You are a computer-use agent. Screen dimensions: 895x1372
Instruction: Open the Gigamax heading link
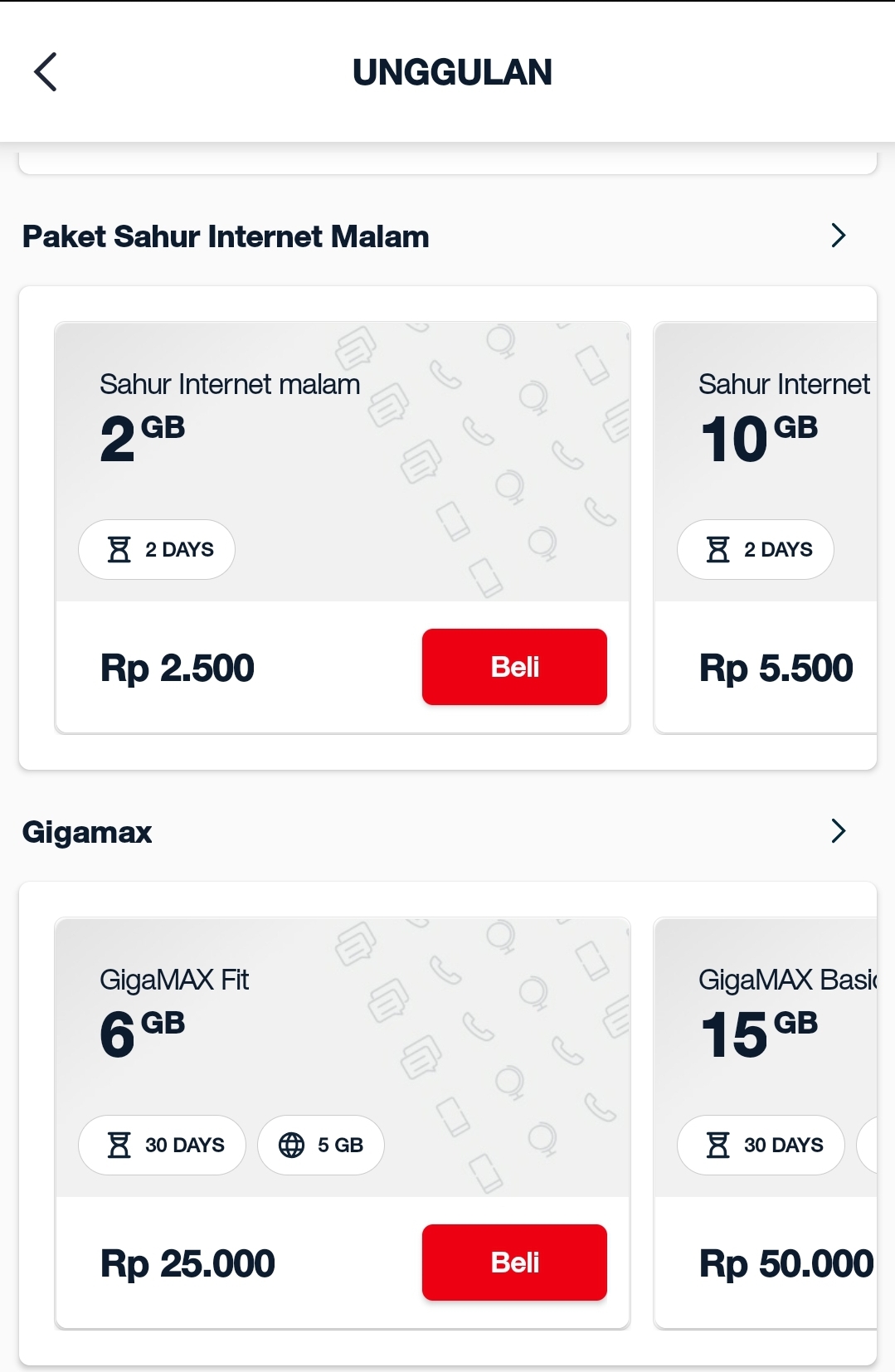click(87, 832)
